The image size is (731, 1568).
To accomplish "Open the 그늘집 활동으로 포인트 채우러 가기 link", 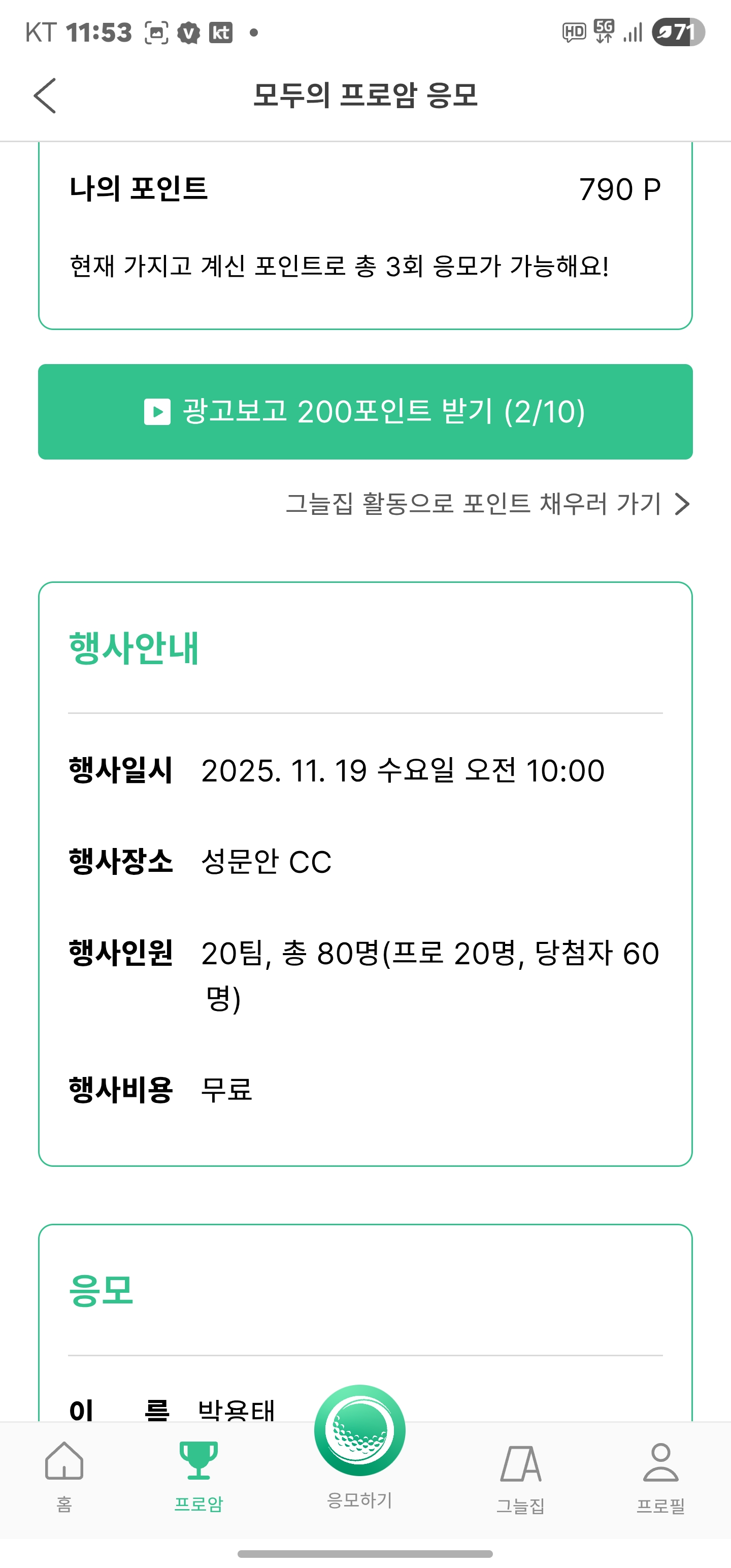I will tap(487, 504).
